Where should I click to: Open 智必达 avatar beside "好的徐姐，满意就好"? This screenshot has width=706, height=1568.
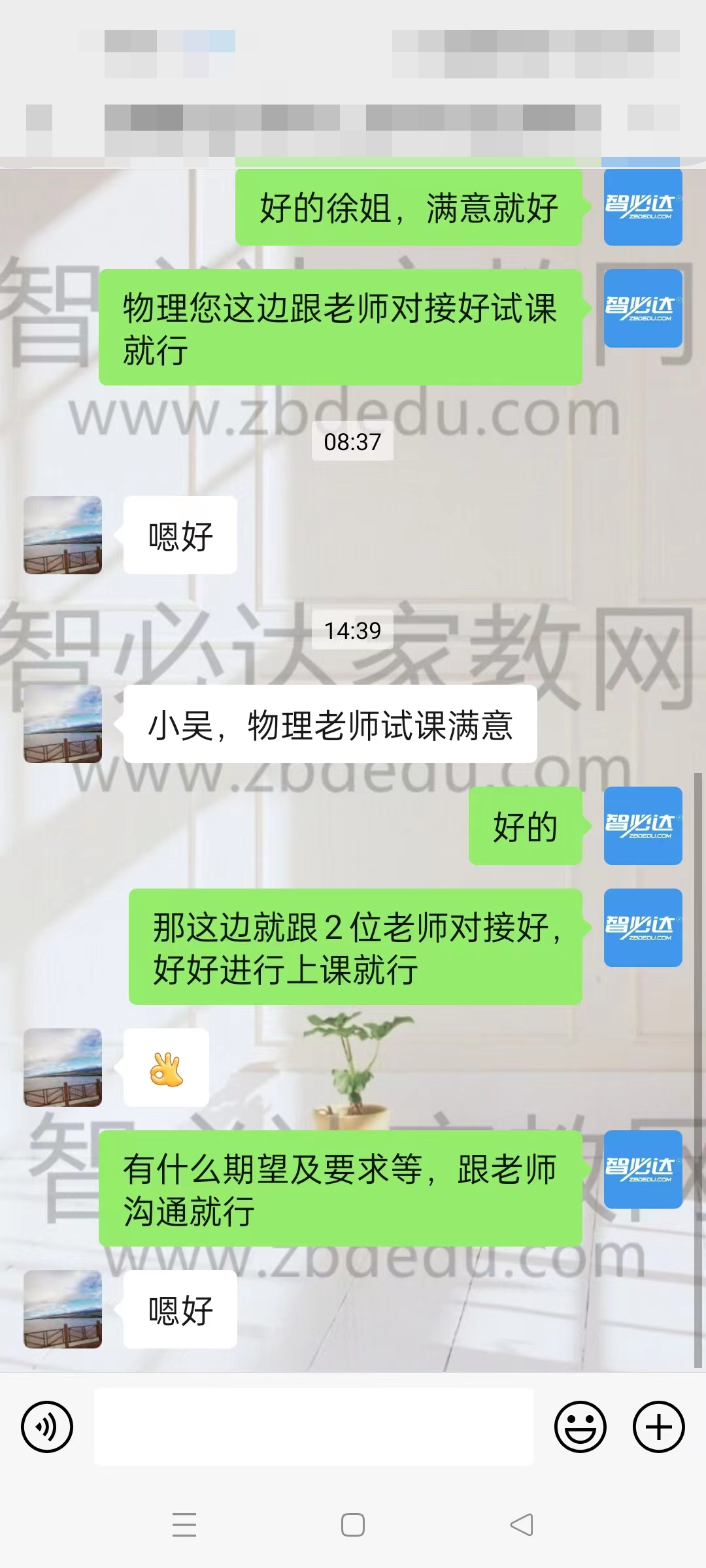pos(643,207)
